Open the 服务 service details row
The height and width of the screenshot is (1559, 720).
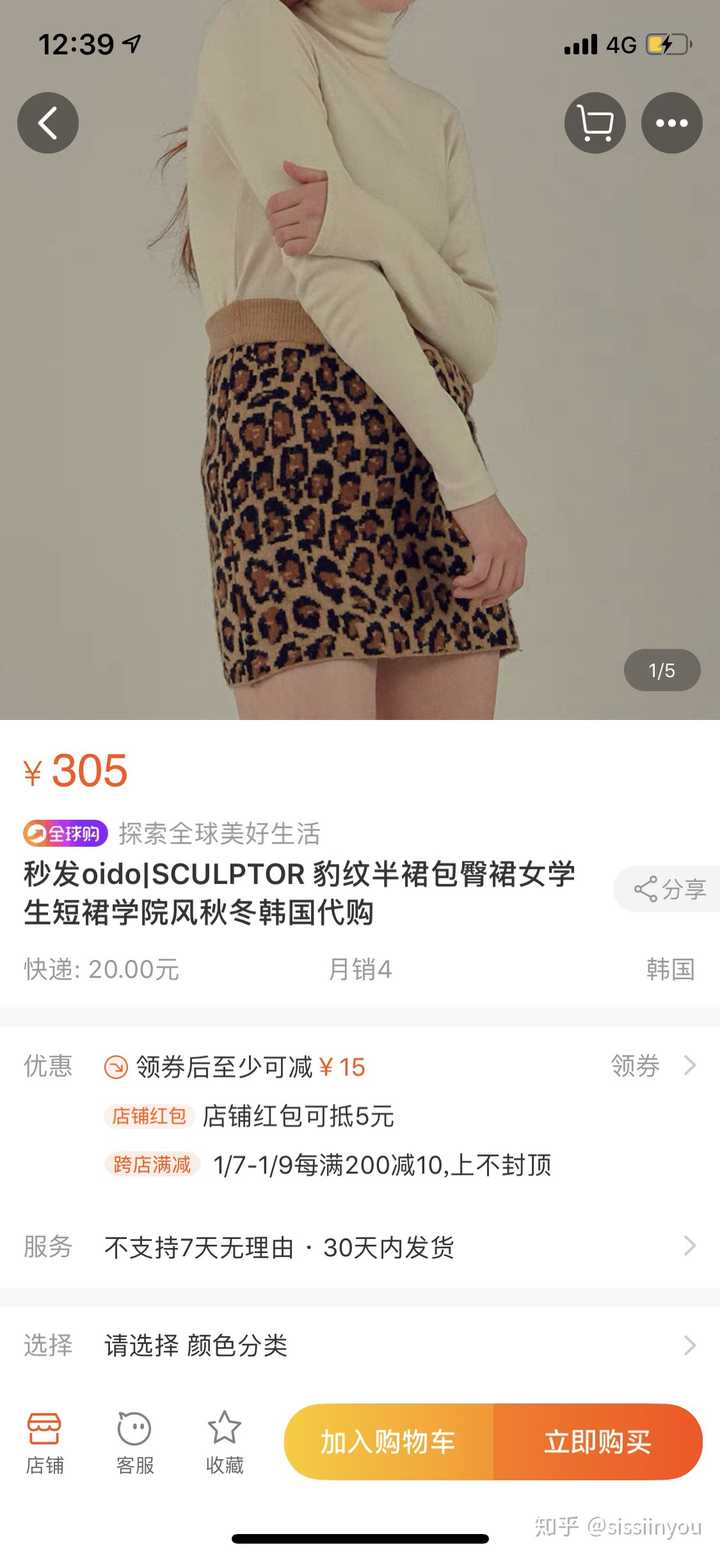click(360, 1246)
